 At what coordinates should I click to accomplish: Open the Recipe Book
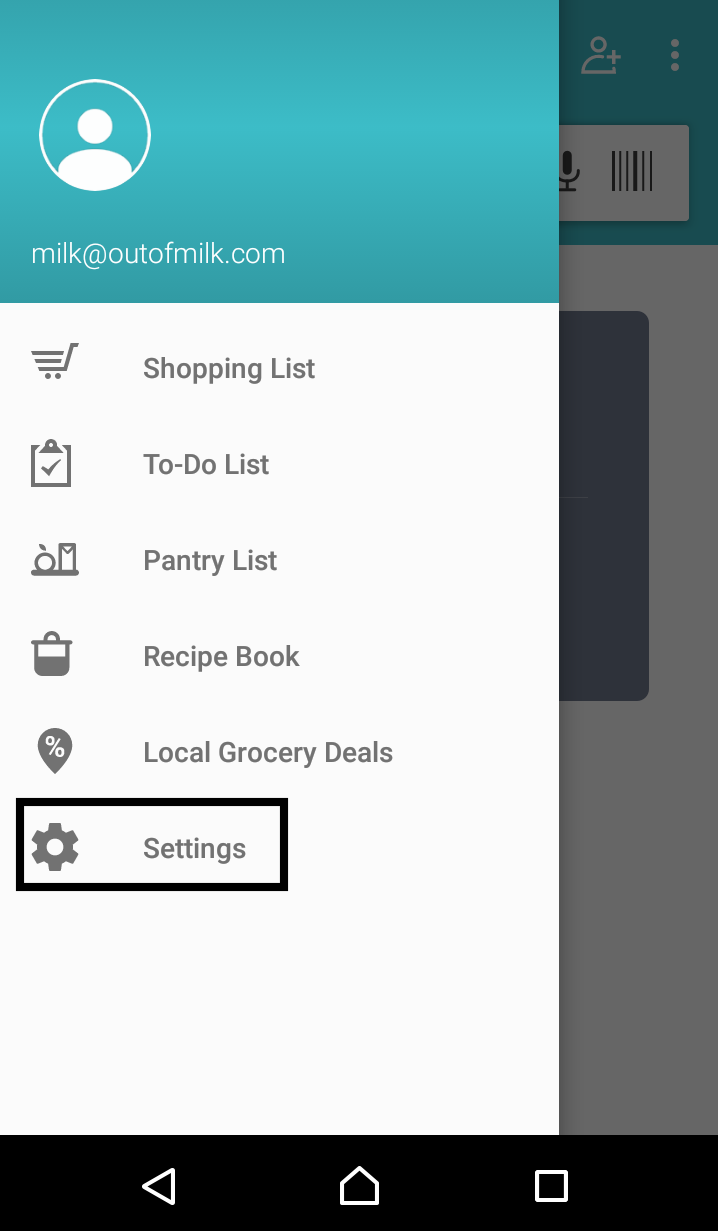[279, 656]
